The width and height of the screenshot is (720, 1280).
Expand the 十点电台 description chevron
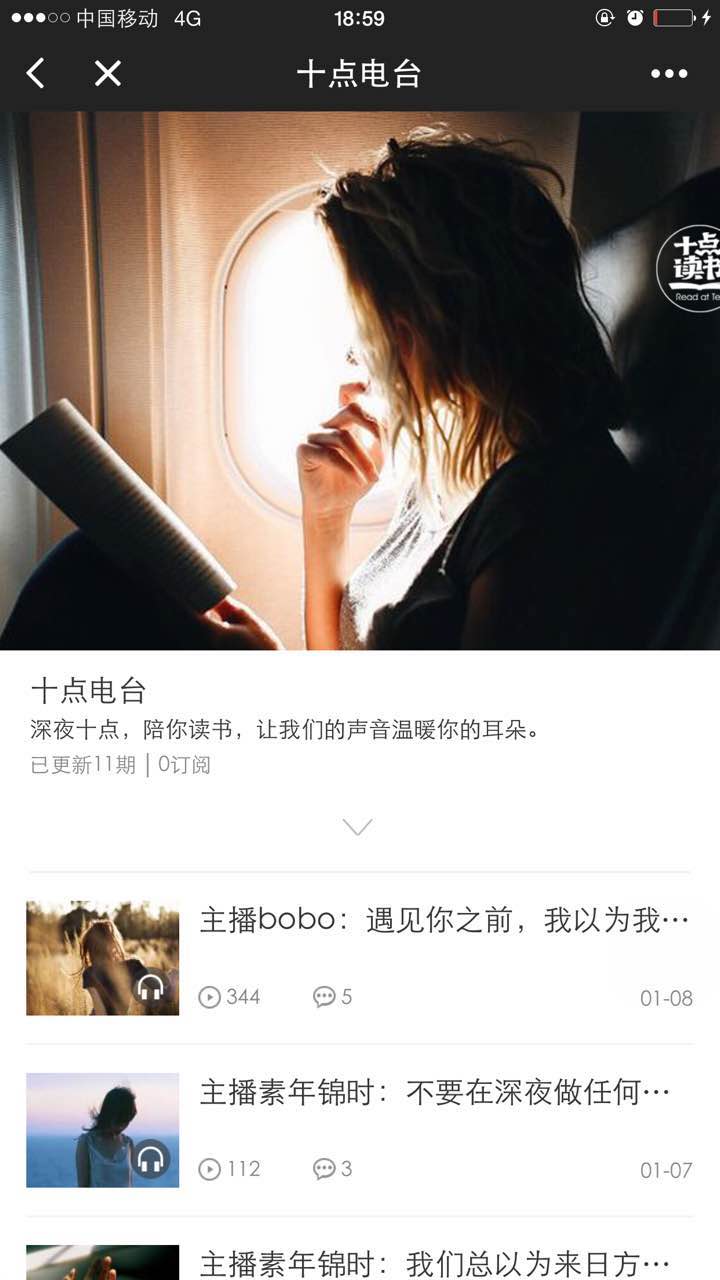[x=357, y=827]
